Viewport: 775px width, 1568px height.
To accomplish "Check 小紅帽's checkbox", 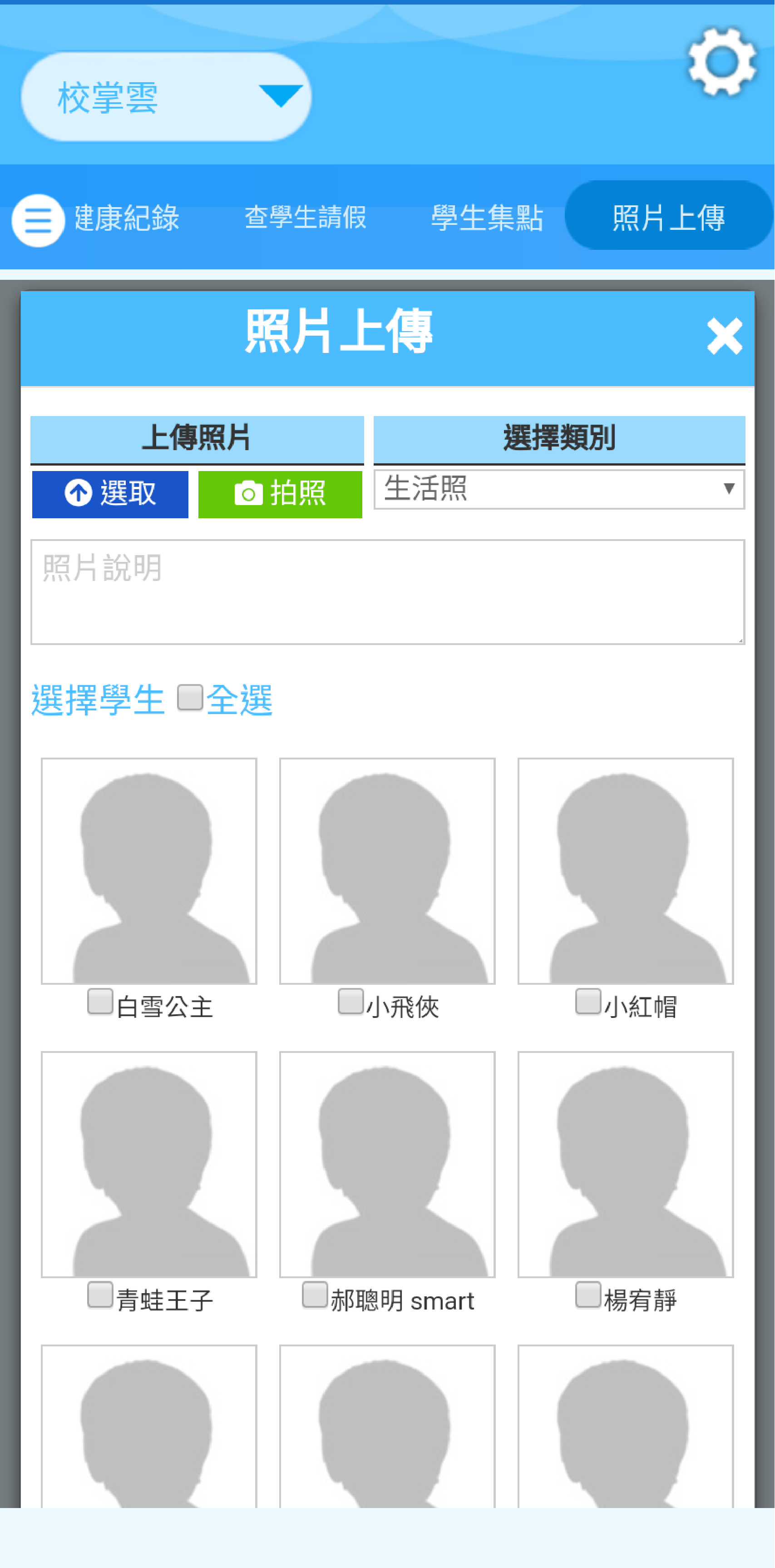I will coord(587,1001).
